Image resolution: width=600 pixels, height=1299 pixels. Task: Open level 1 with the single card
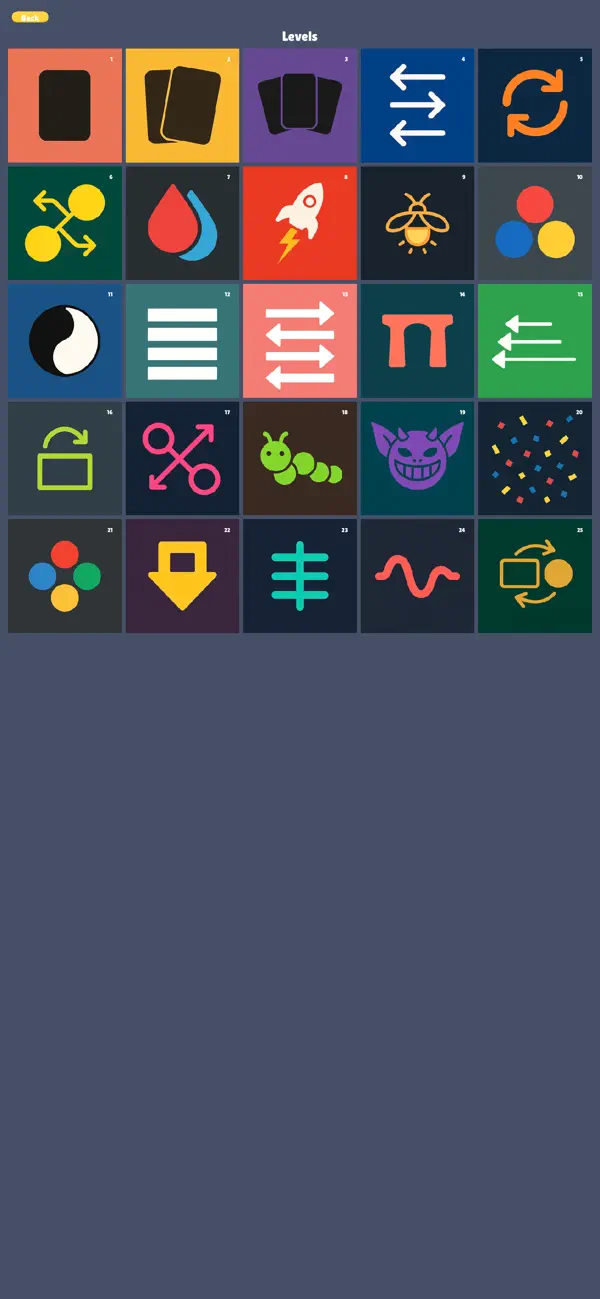point(65,106)
